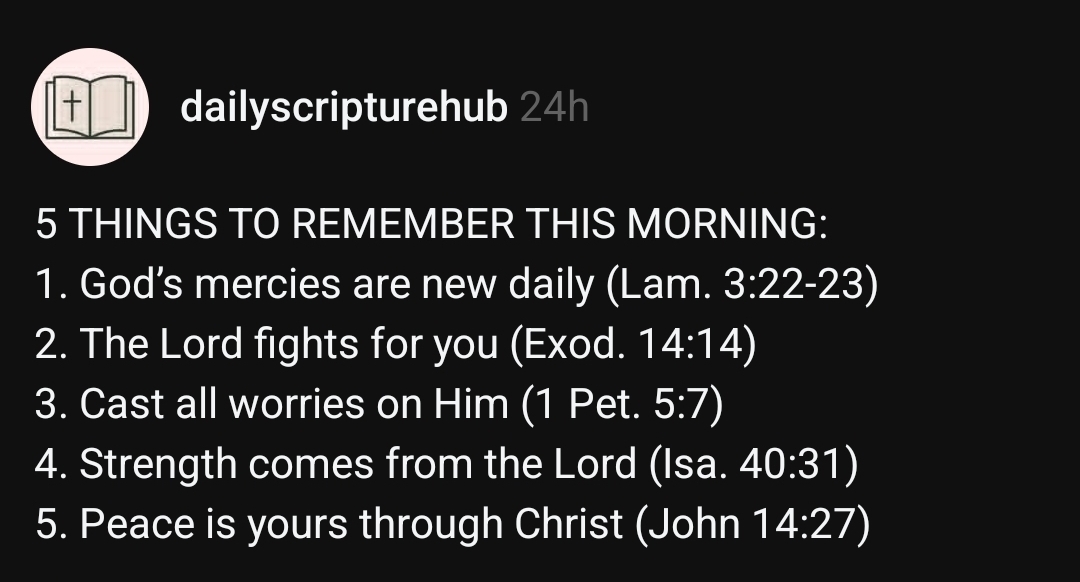
Task: Open dailyscripturehub's profile picture
Action: point(90,107)
